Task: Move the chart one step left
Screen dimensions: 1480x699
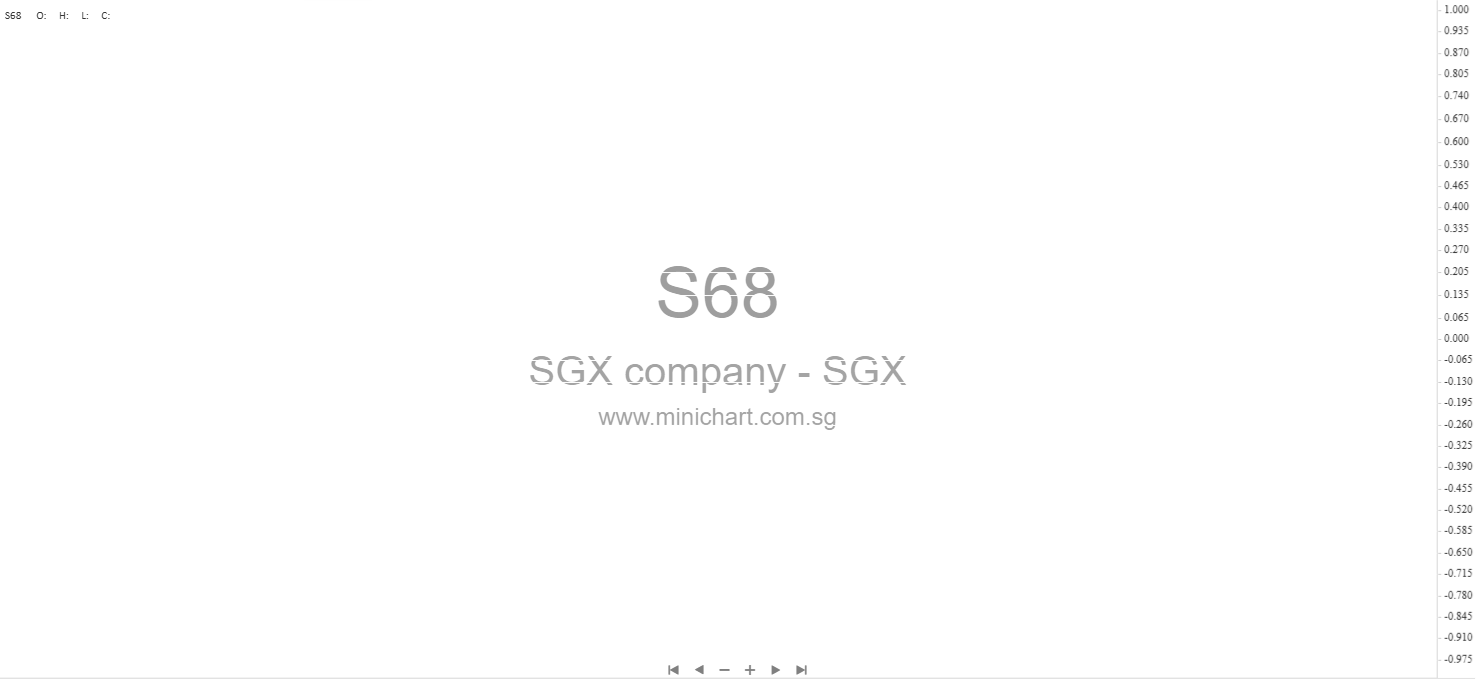Action: tap(699, 670)
